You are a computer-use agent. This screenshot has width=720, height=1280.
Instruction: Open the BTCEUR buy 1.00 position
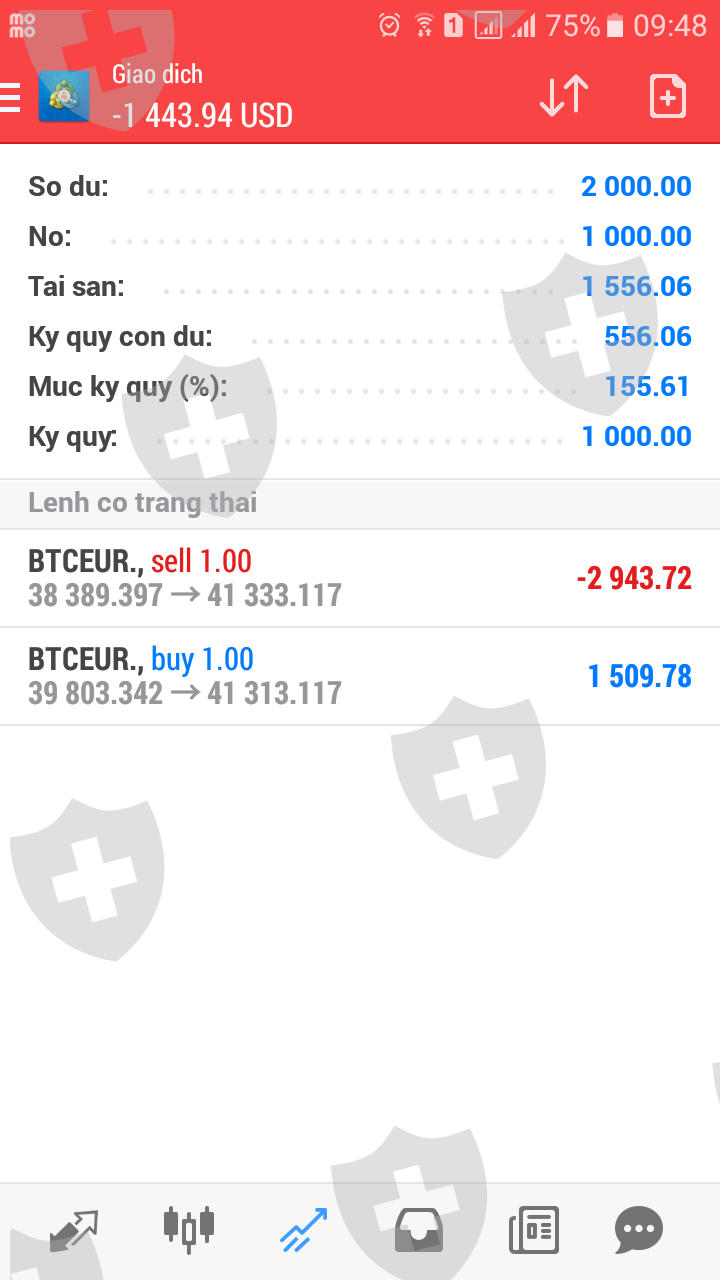360,676
